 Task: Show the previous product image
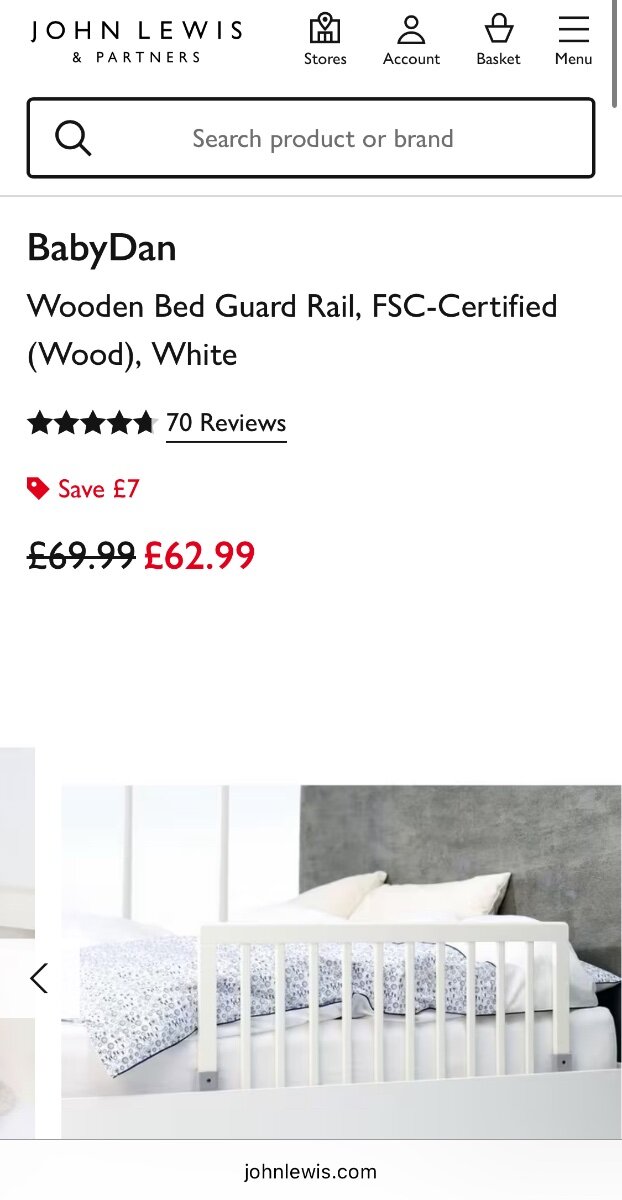click(x=38, y=978)
